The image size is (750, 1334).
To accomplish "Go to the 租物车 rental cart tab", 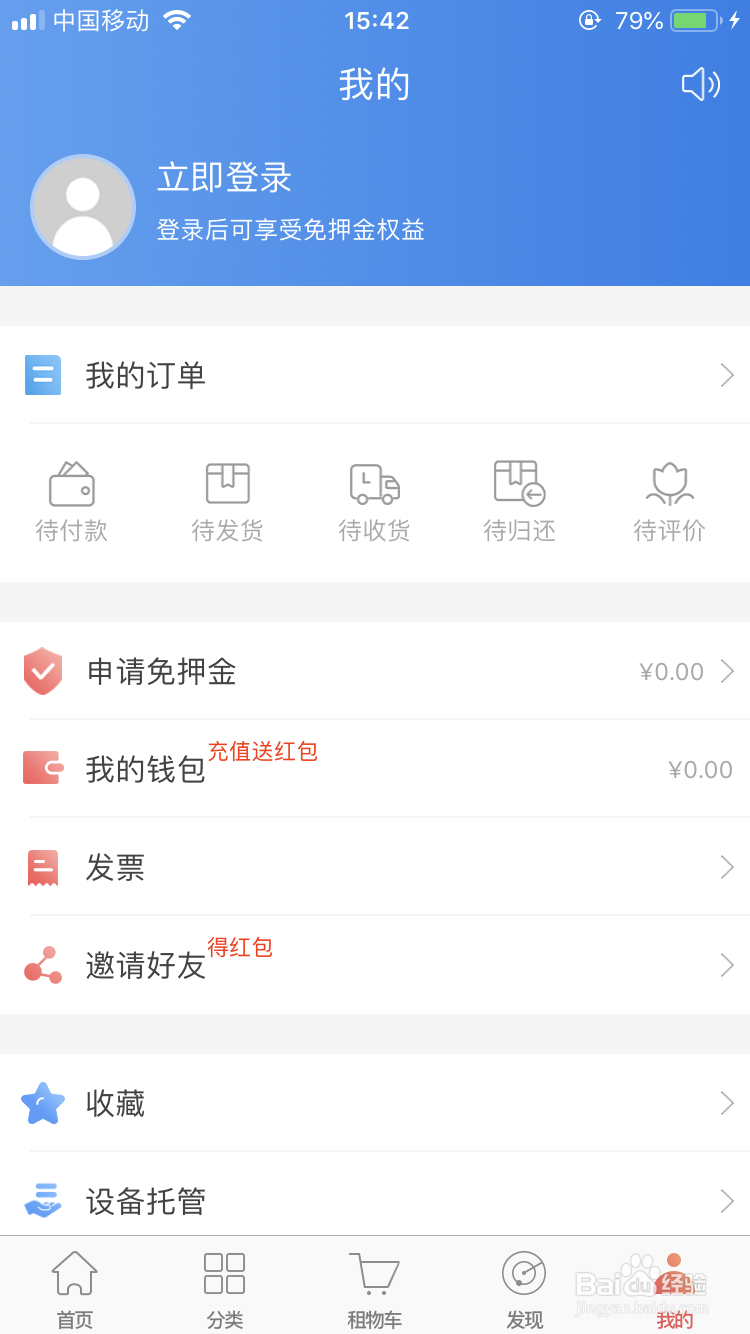I will [x=374, y=1288].
